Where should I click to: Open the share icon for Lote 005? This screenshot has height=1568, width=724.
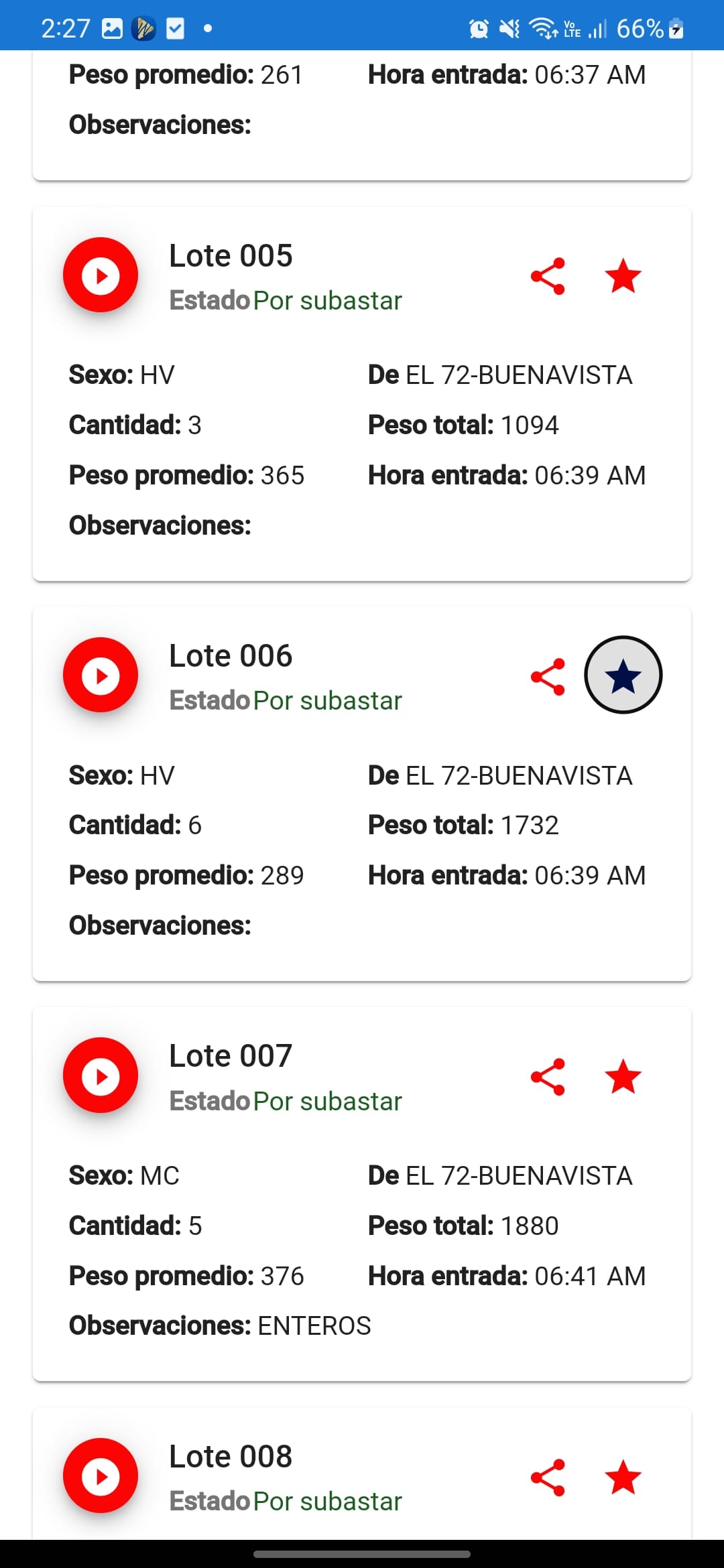pos(548,275)
